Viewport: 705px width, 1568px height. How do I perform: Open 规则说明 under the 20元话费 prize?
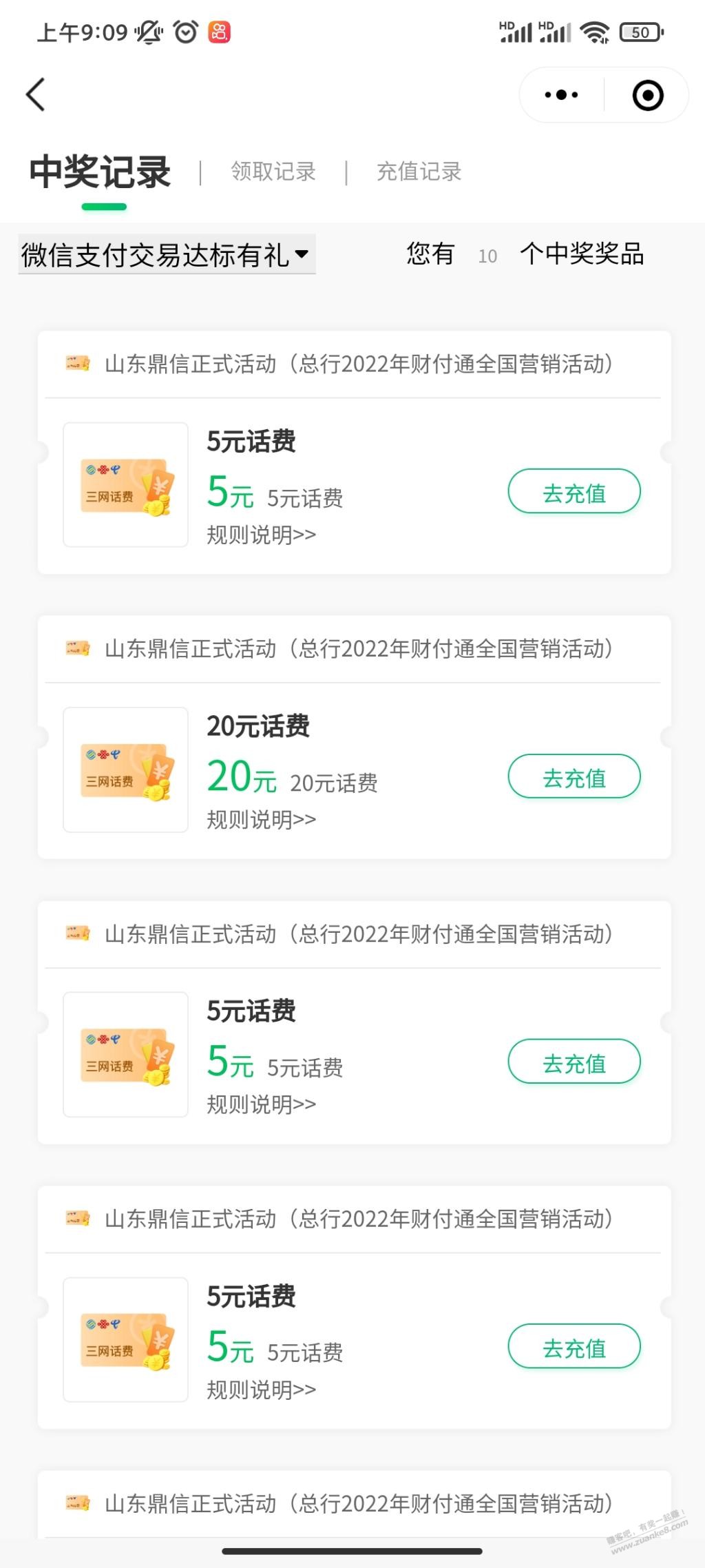(x=262, y=820)
